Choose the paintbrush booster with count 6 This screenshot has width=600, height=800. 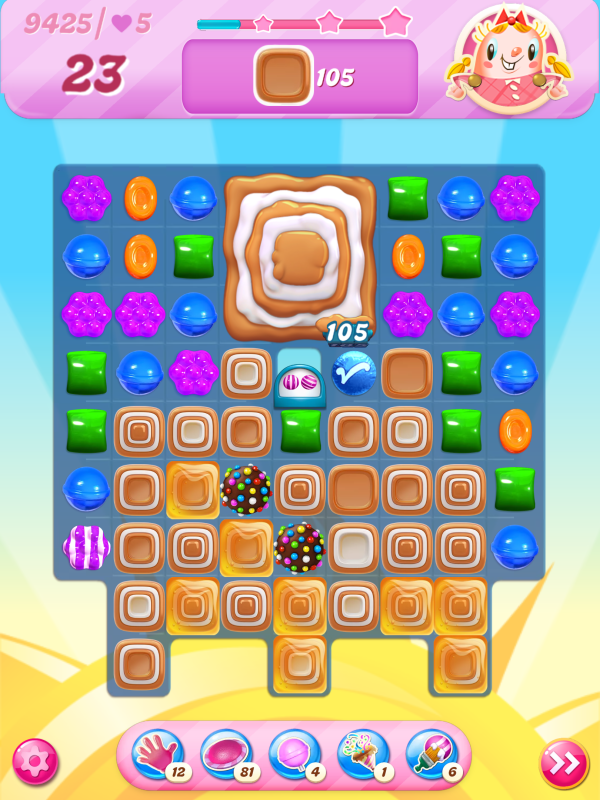[431, 755]
